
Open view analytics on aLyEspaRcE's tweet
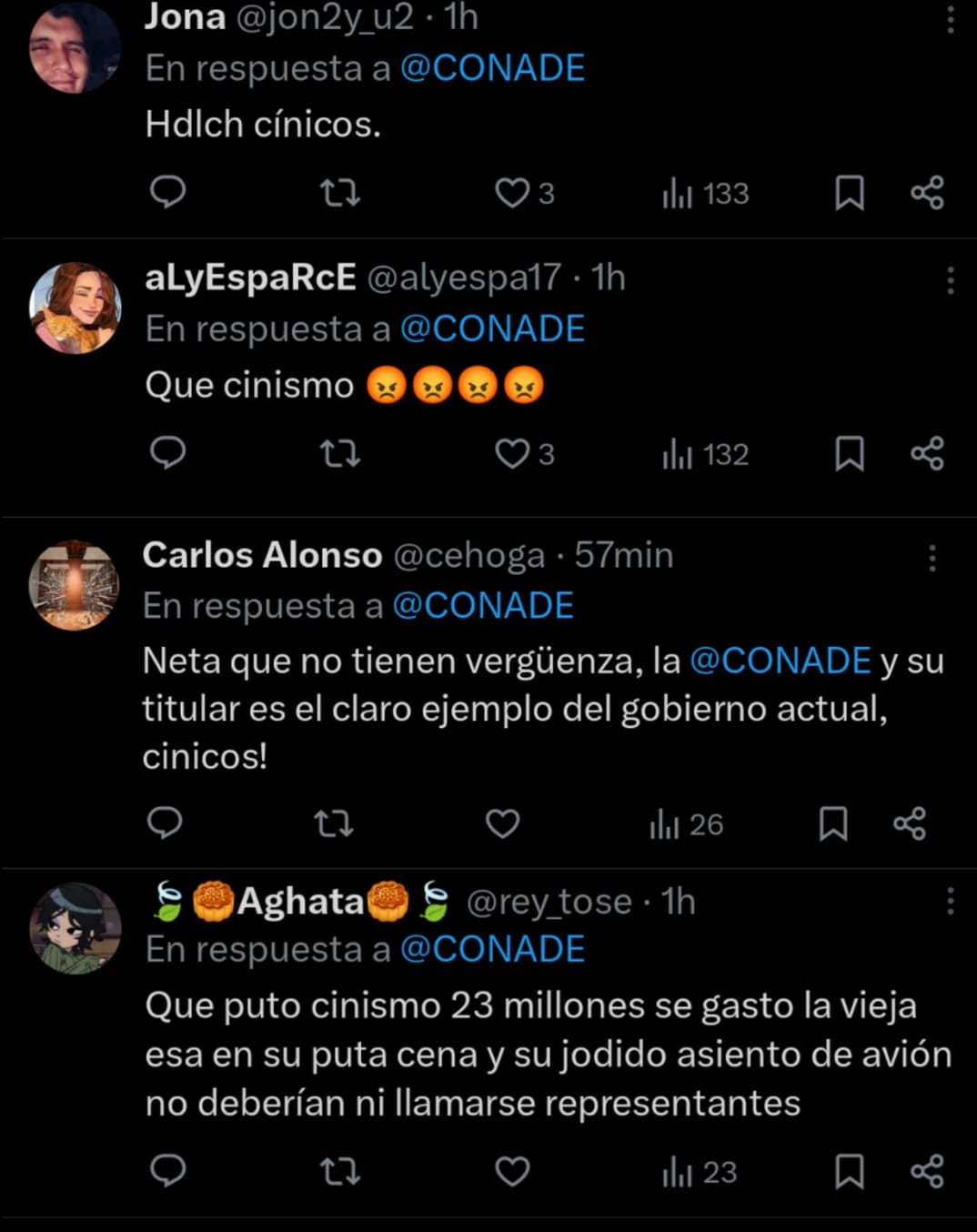point(705,453)
